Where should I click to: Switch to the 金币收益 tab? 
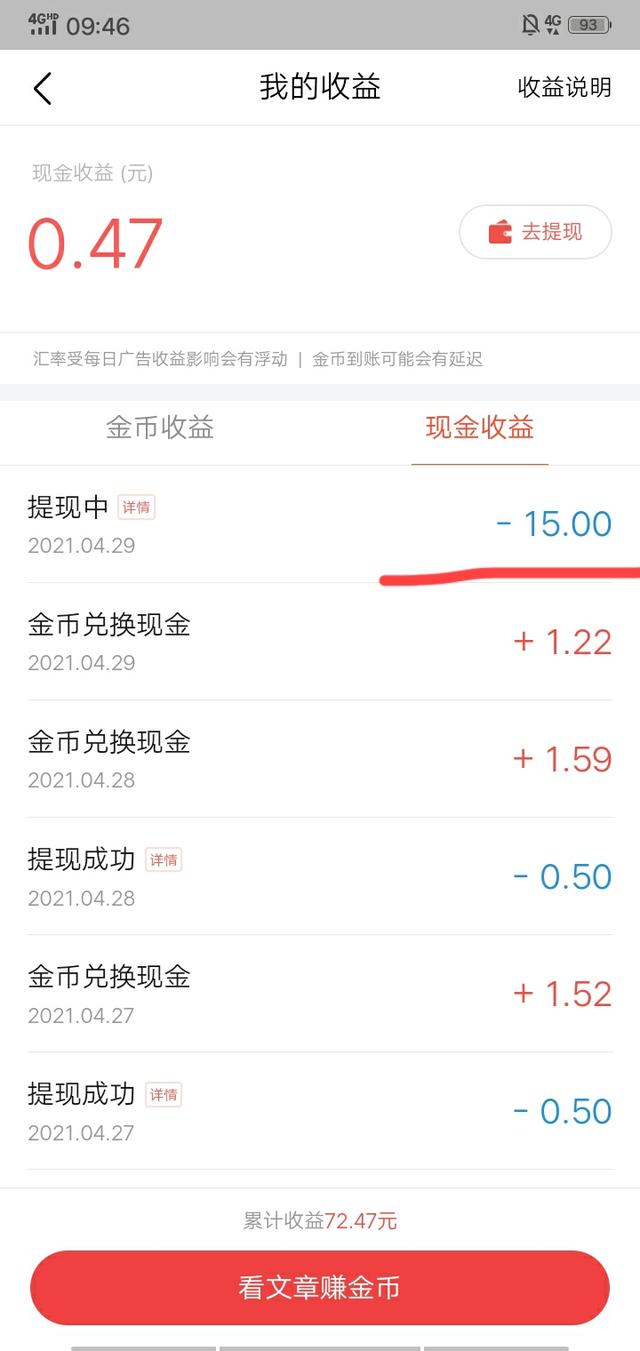point(160,428)
